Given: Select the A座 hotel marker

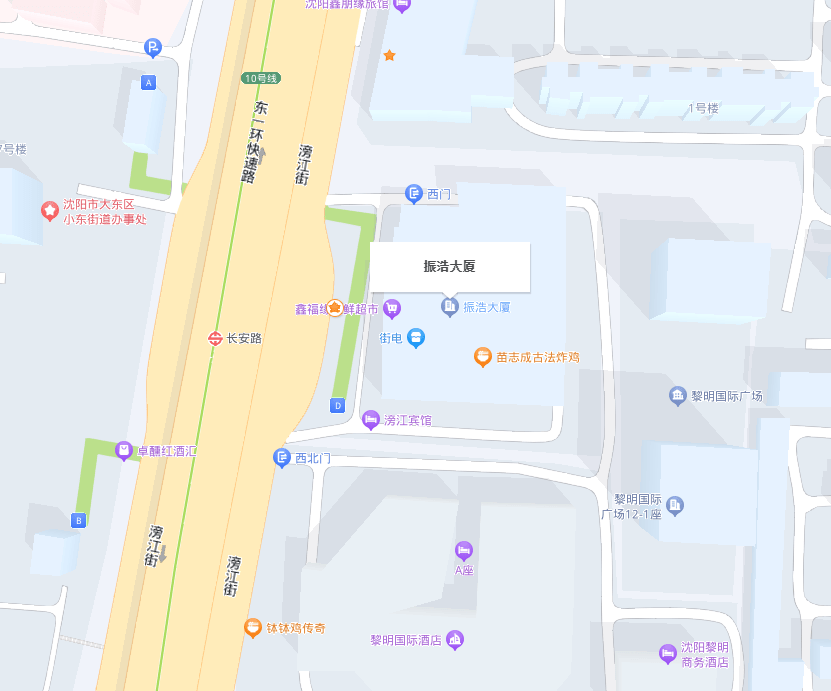Looking at the screenshot, I should tap(463, 550).
